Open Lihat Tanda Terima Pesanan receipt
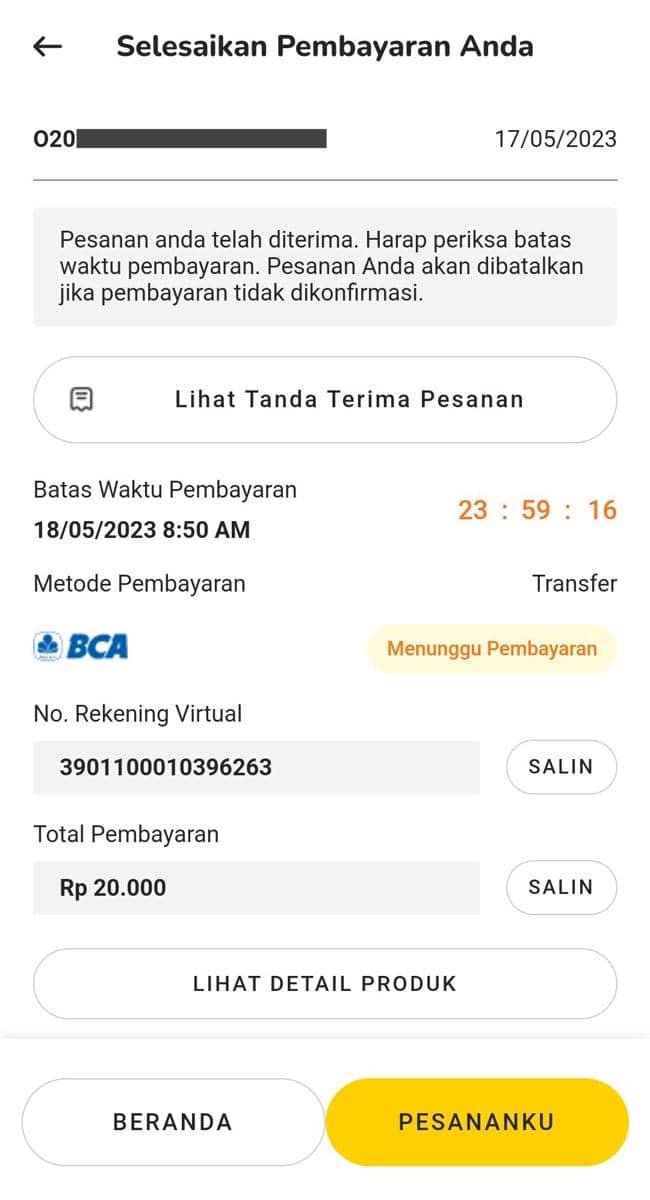Image resolution: width=650 pixels, height=1200 pixels. tap(325, 400)
